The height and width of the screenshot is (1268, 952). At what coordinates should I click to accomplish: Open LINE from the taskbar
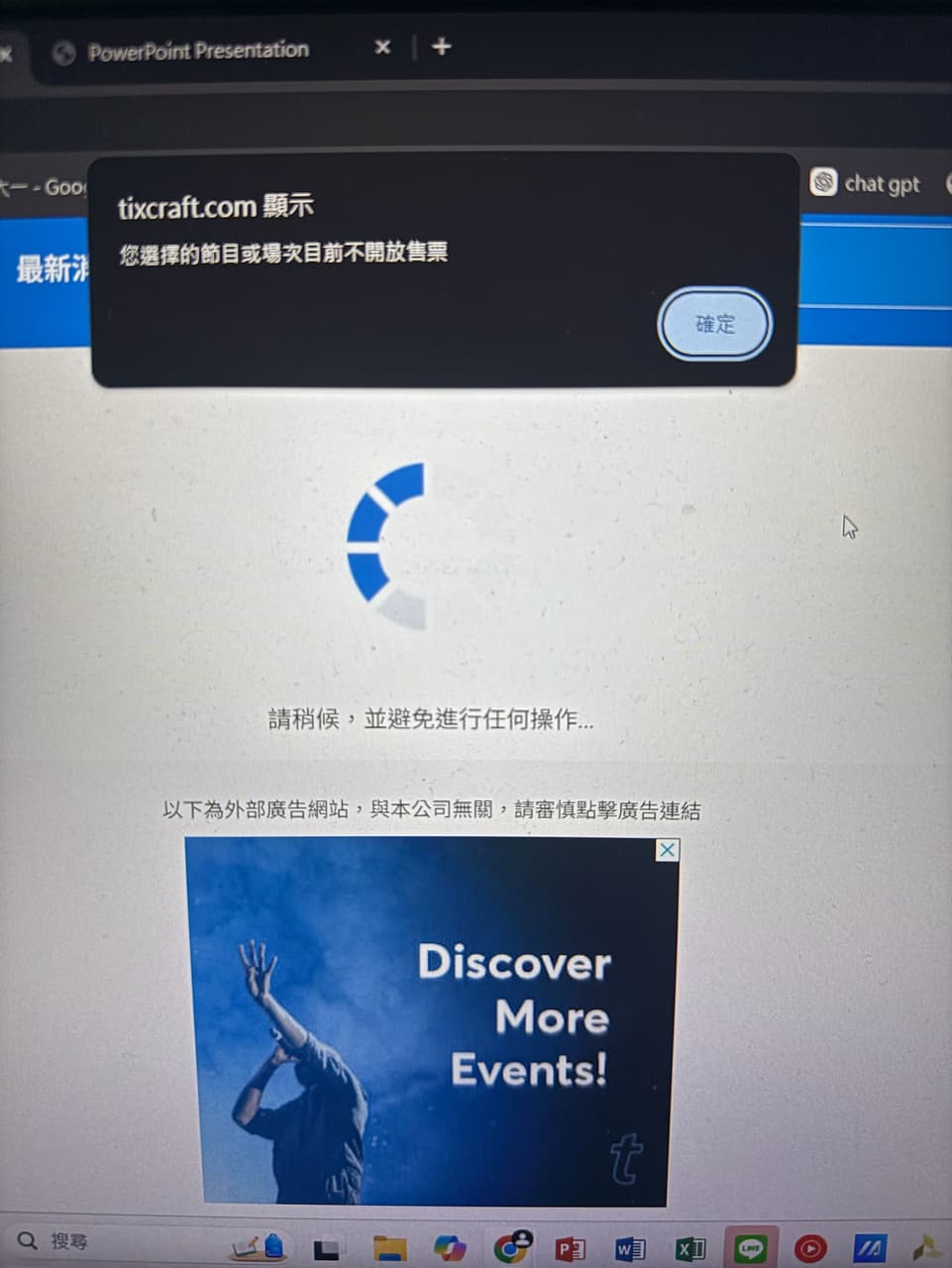[x=750, y=1248]
